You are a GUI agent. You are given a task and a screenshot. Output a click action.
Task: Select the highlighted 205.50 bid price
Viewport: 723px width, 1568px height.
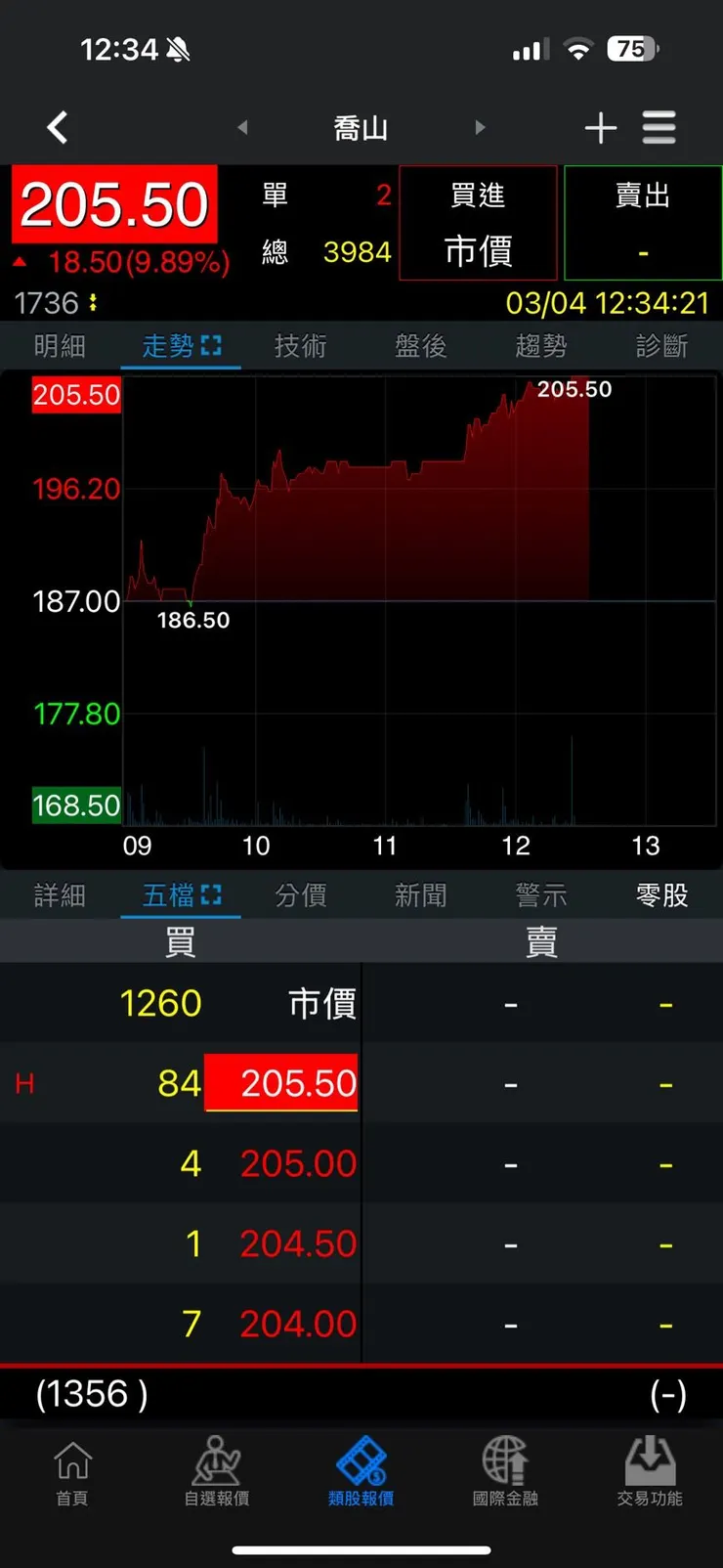[x=281, y=1082]
